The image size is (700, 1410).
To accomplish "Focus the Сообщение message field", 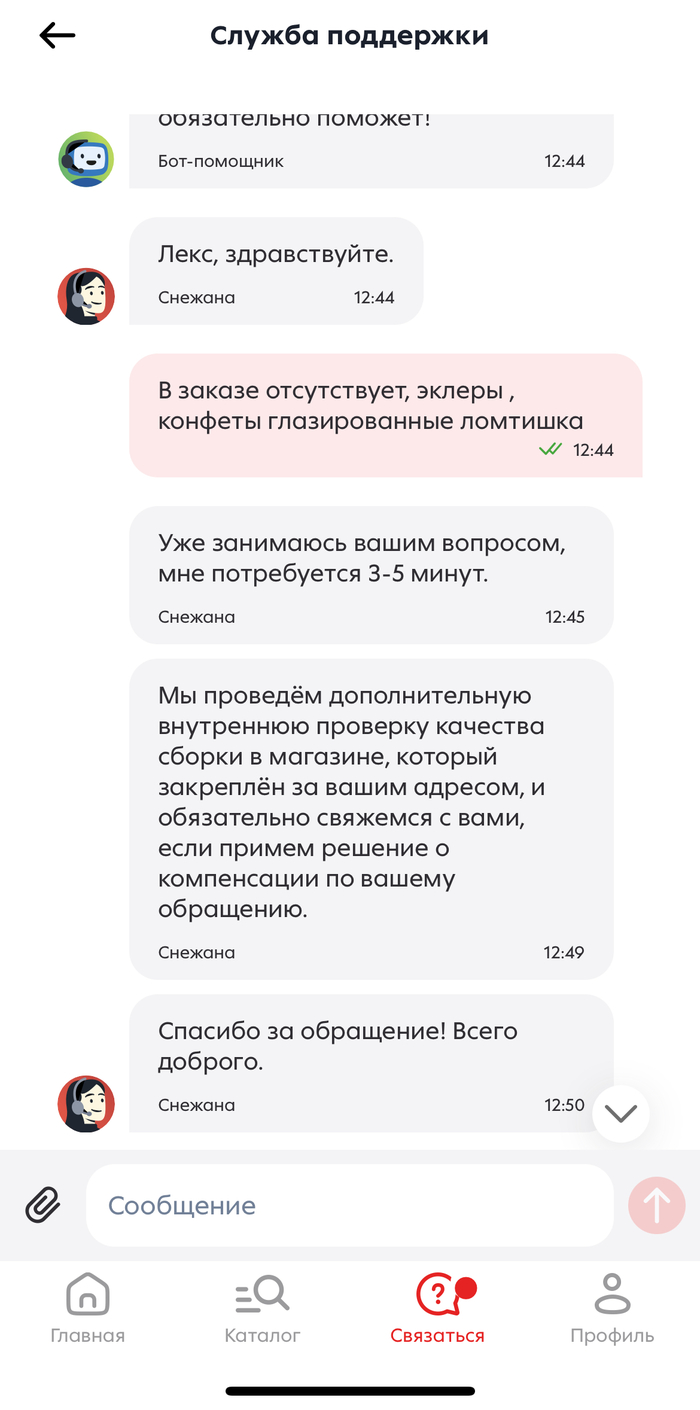I will click(349, 1205).
